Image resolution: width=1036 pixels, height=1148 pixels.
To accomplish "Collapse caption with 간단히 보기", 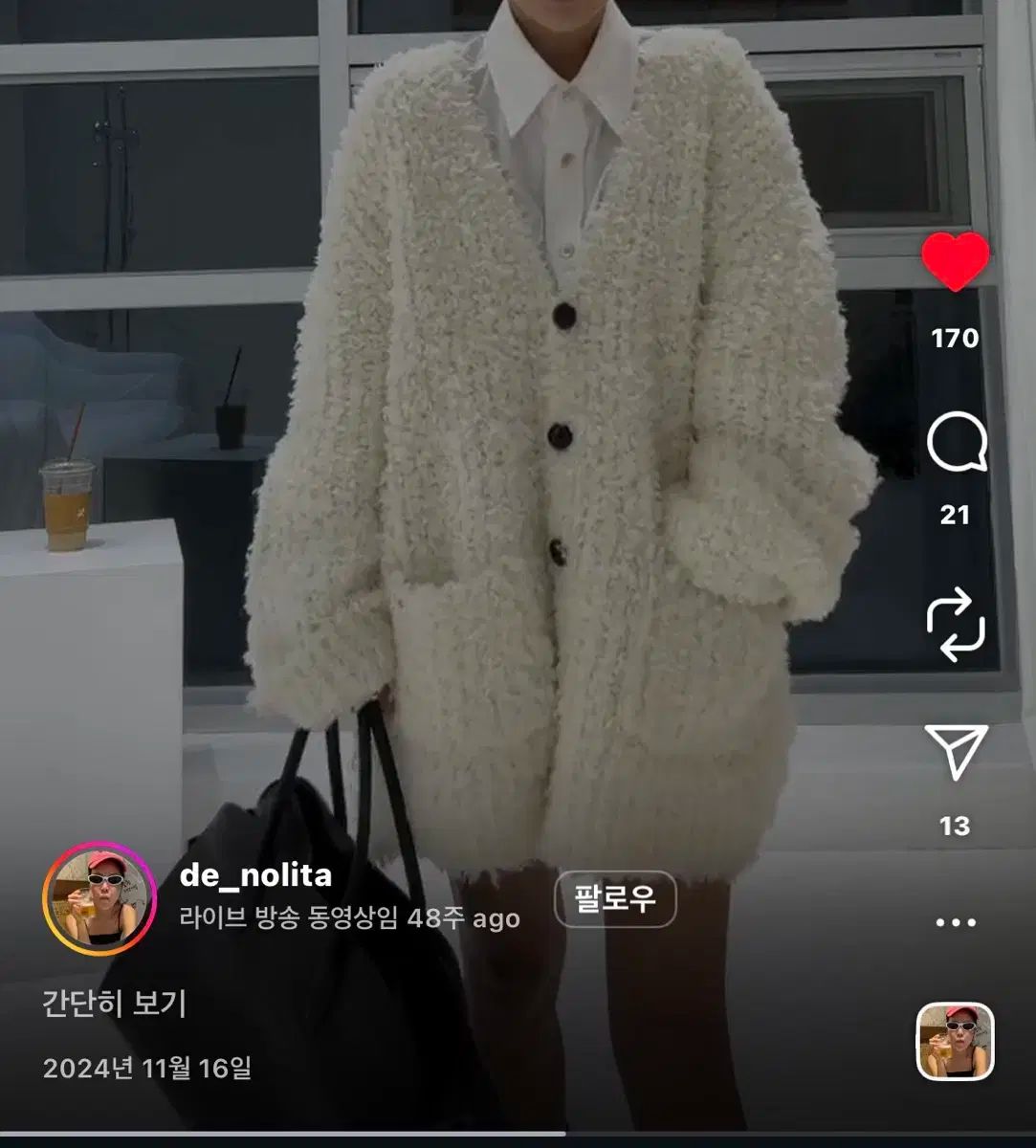I will (115, 1004).
